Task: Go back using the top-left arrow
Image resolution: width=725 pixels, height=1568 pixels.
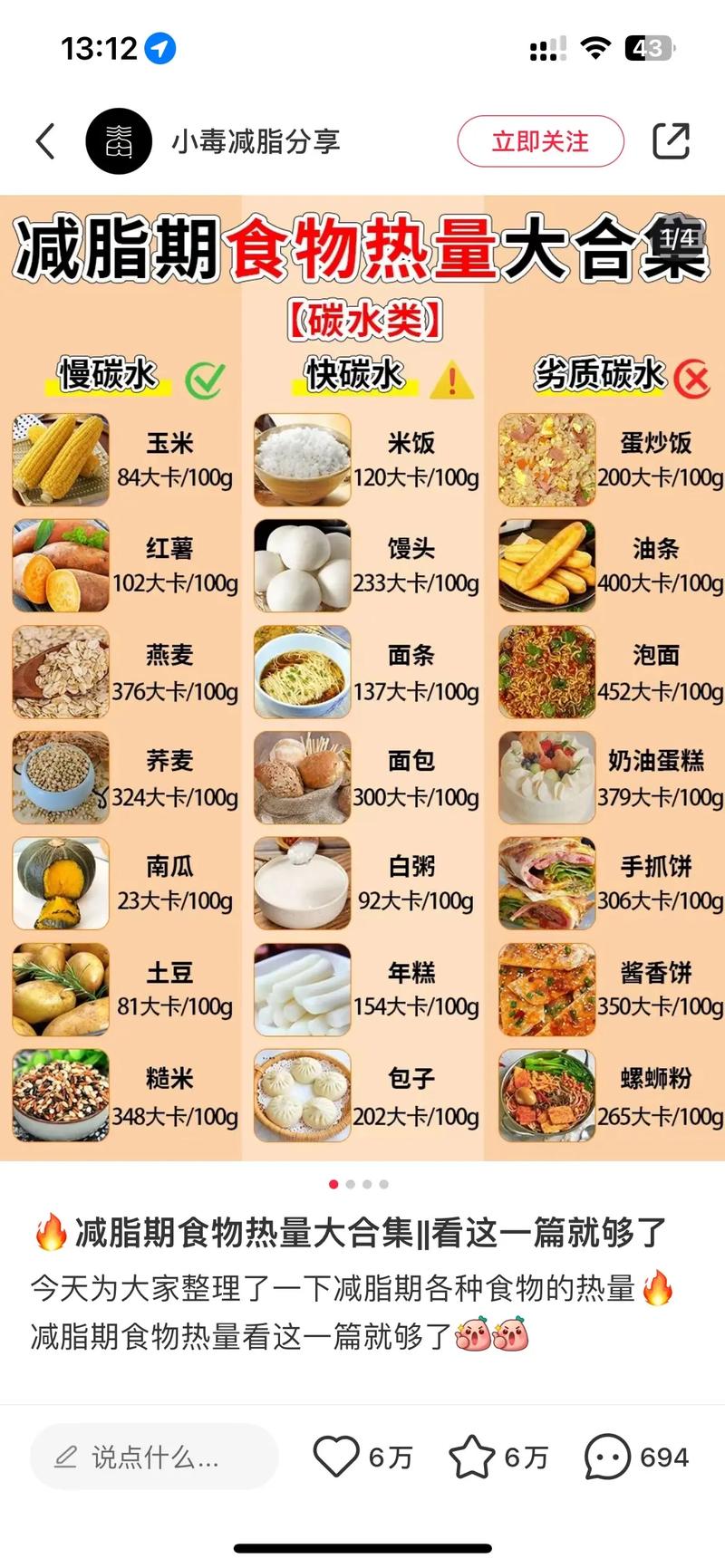Action: (x=45, y=141)
